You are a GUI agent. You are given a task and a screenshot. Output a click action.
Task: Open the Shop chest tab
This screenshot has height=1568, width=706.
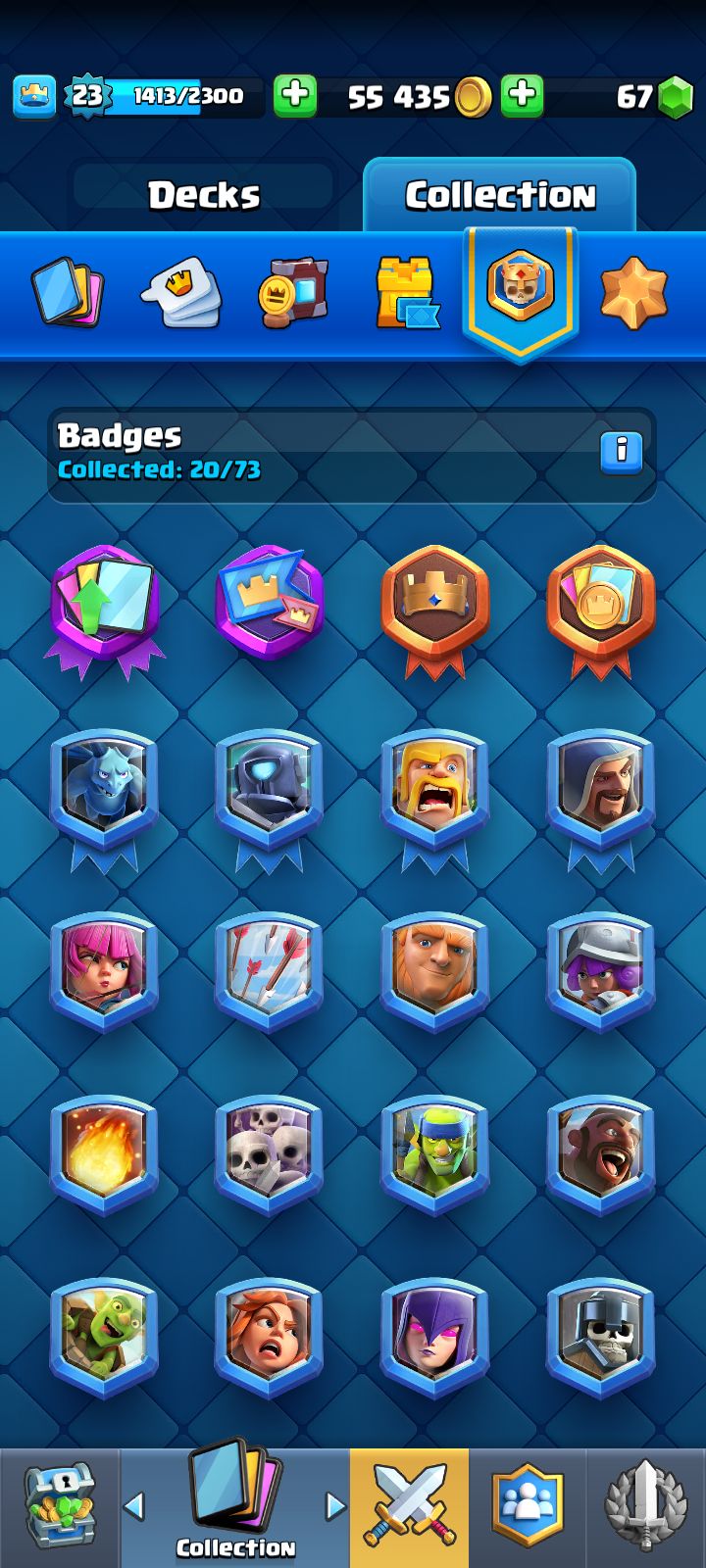[x=59, y=1507]
